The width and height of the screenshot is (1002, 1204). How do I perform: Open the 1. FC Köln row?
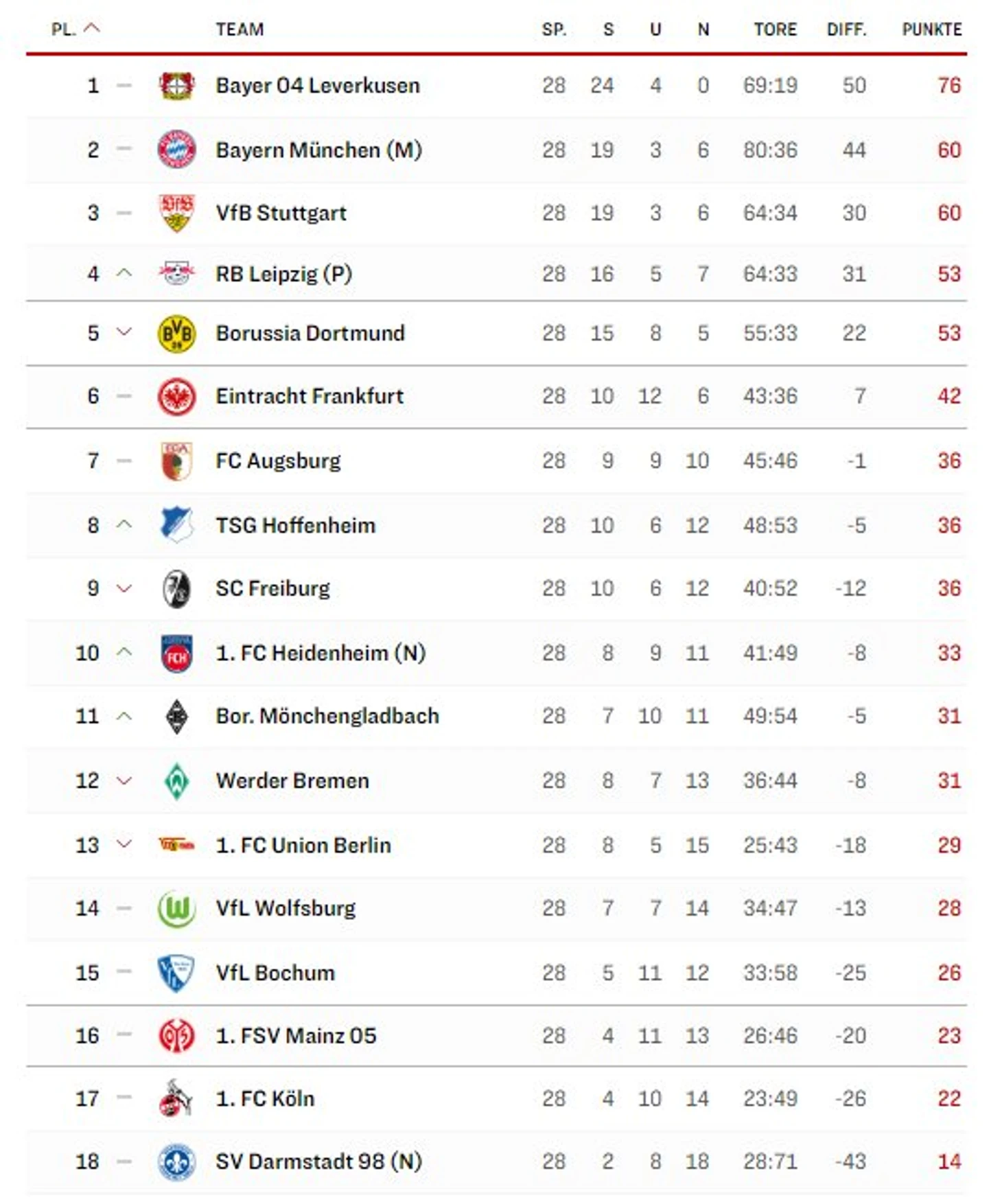point(265,1098)
